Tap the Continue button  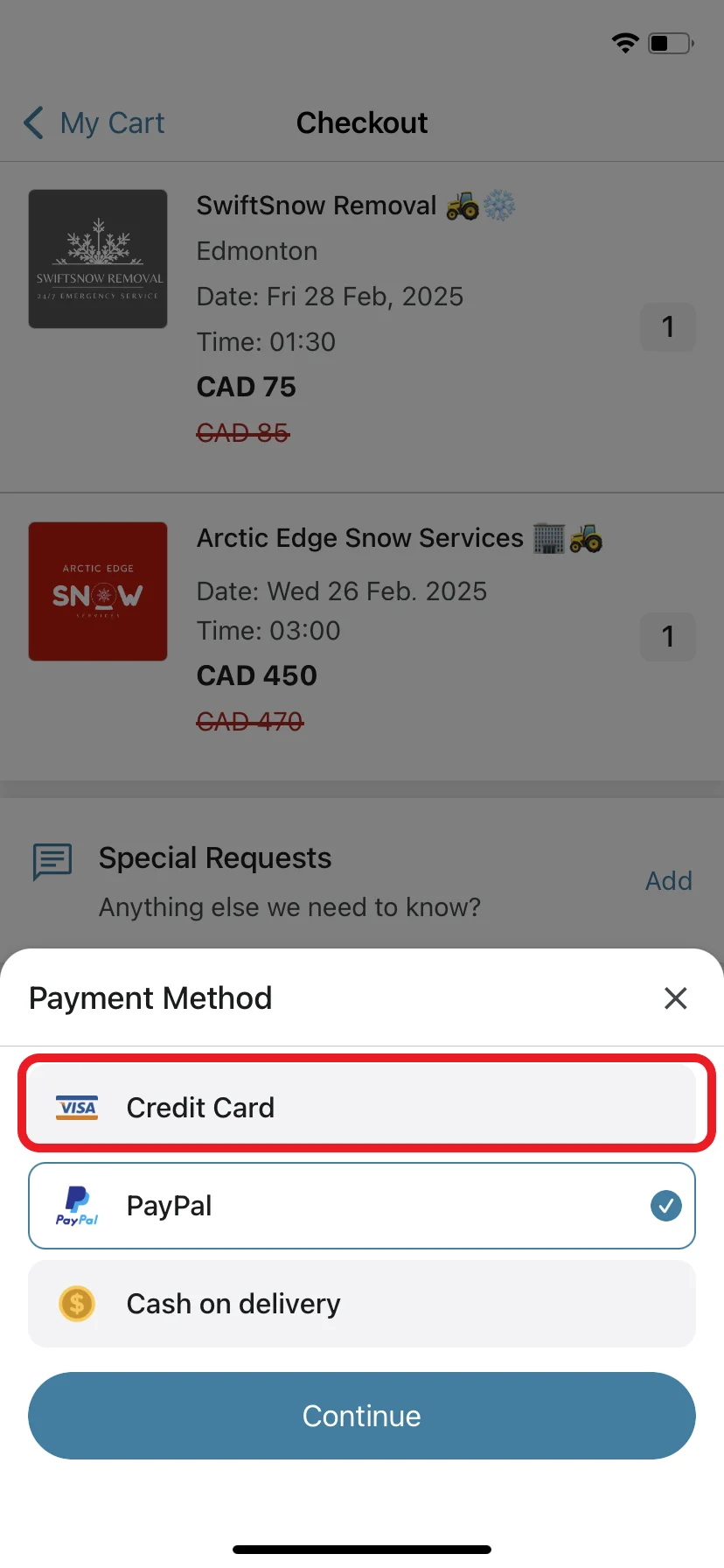tap(362, 1416)
